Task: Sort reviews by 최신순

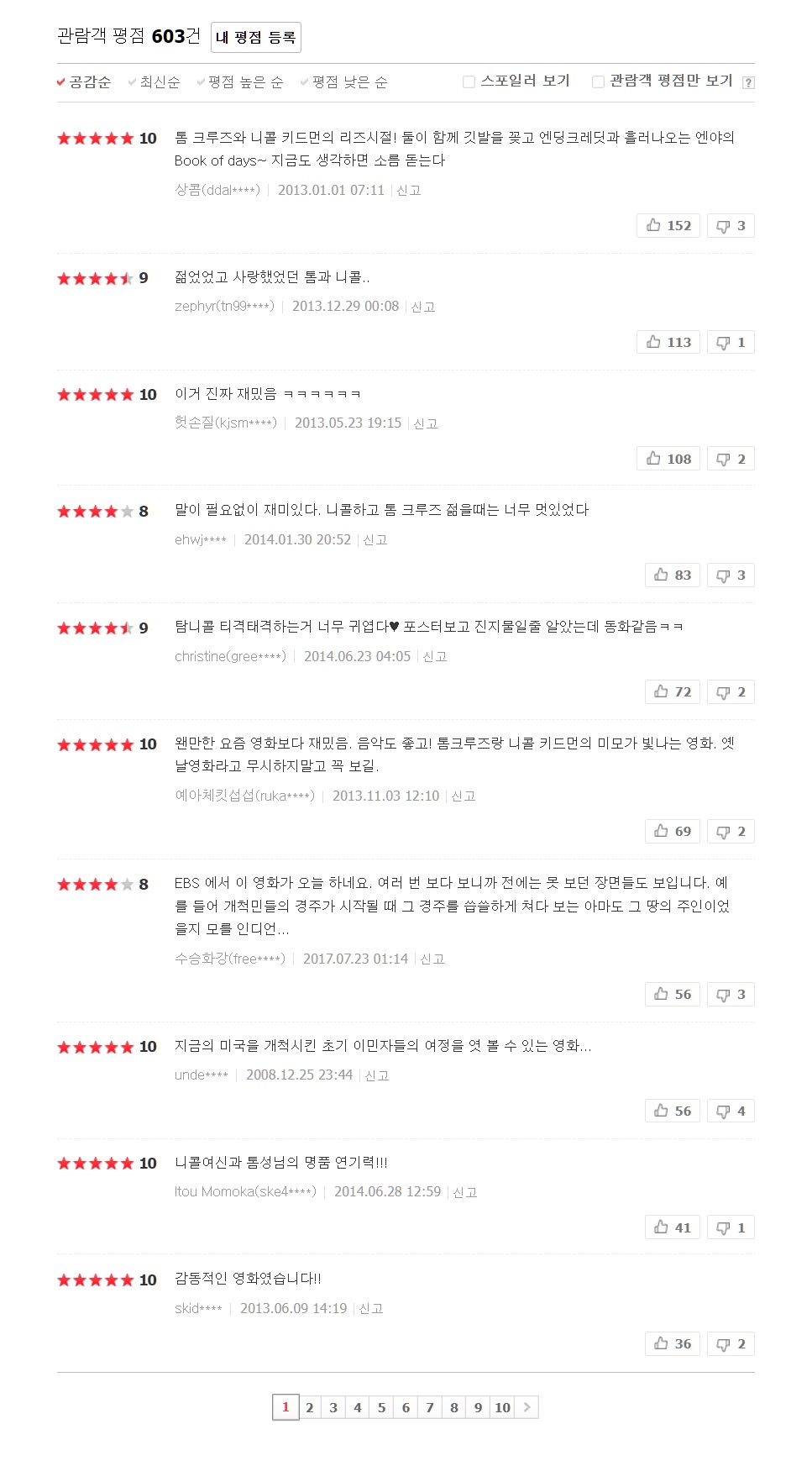Action: pos(155,81)
